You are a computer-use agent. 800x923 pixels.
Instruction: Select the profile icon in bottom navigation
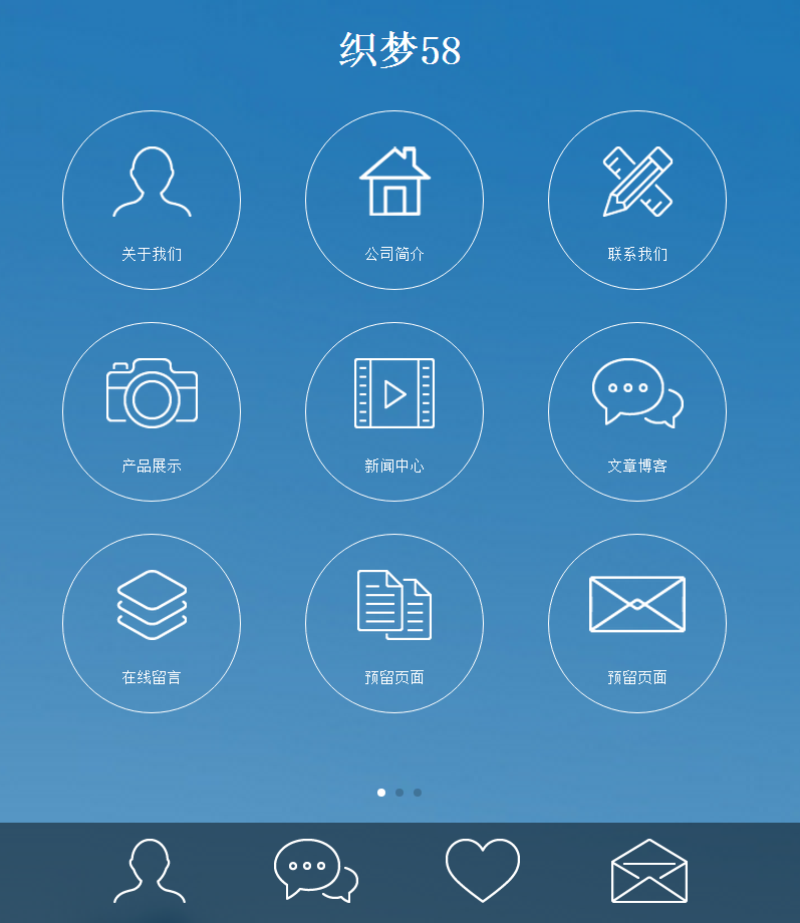tap(148, 873)
